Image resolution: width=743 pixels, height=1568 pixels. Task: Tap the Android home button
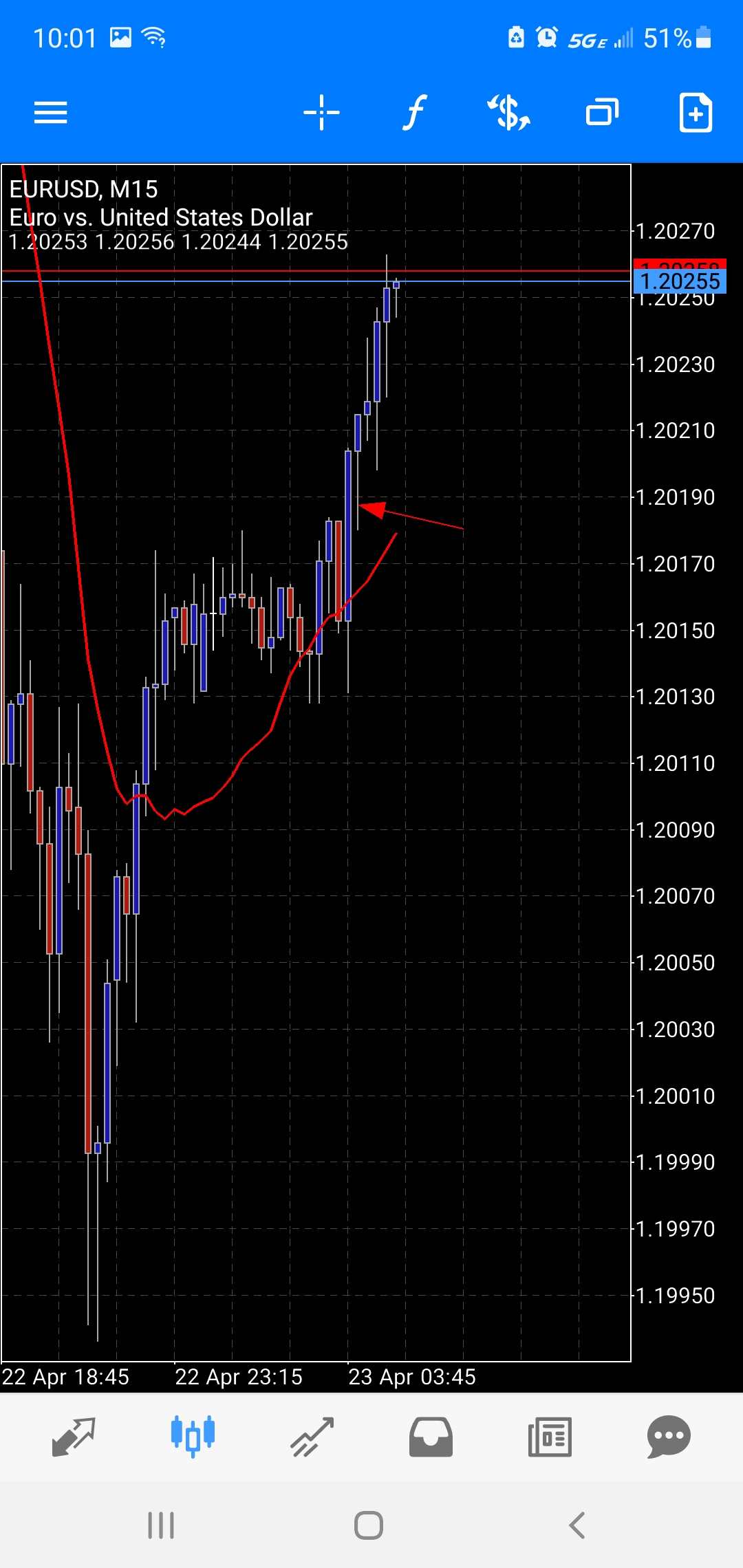[369, 1525]
